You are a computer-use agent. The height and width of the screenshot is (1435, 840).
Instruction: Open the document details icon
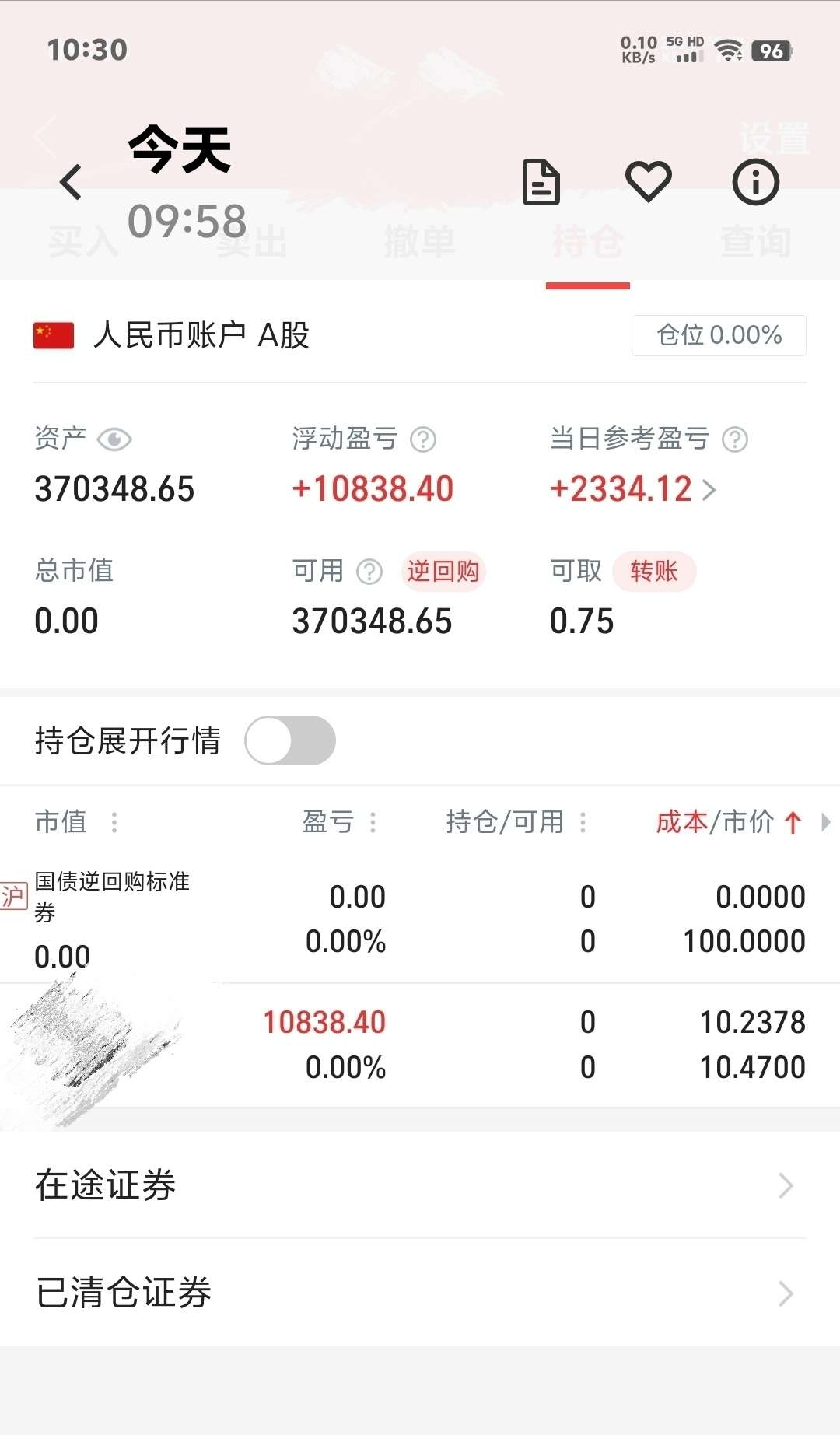pyautogui.click(x=541, y=182)
